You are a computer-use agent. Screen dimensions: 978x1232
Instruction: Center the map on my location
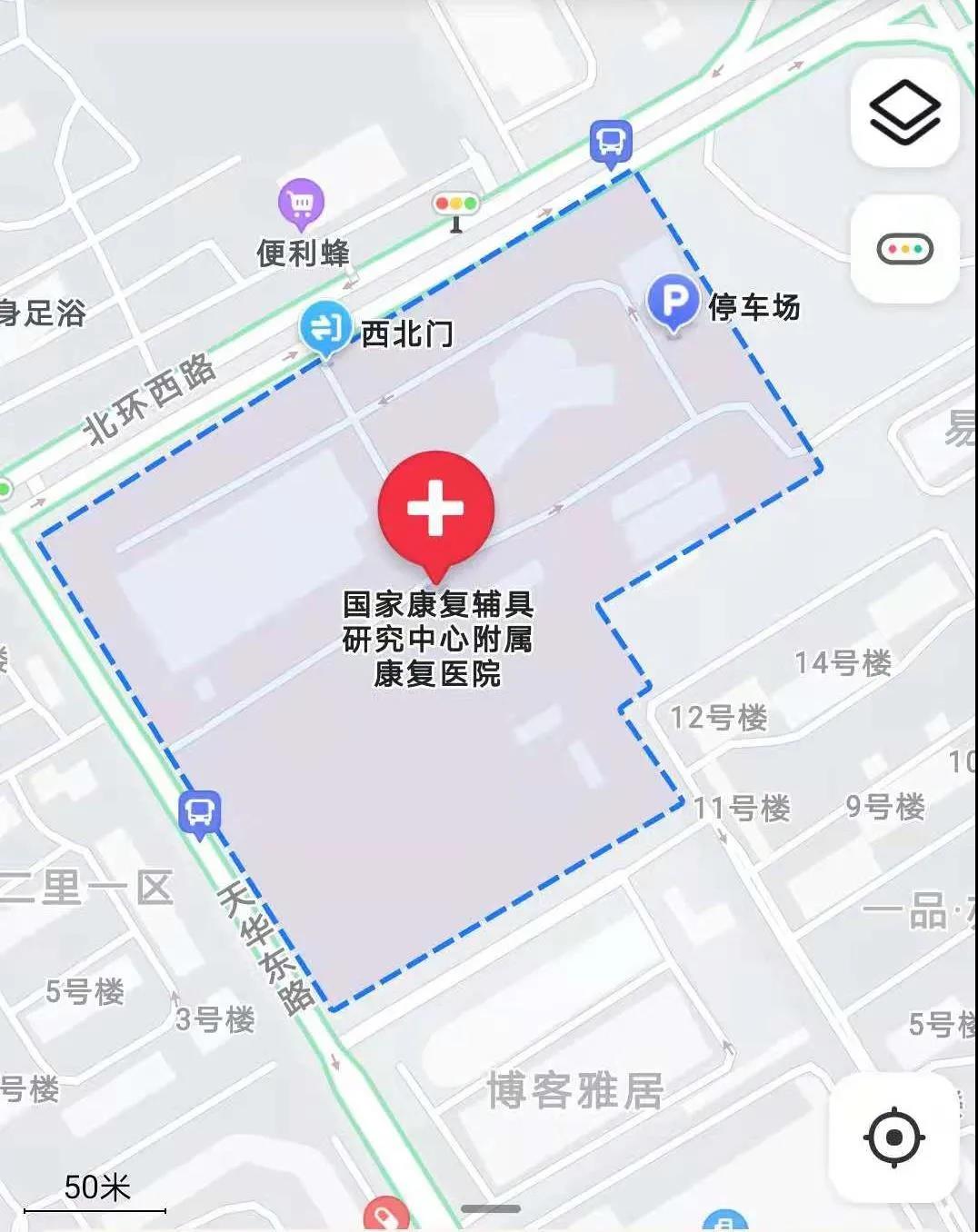(x=893, y=1137)
